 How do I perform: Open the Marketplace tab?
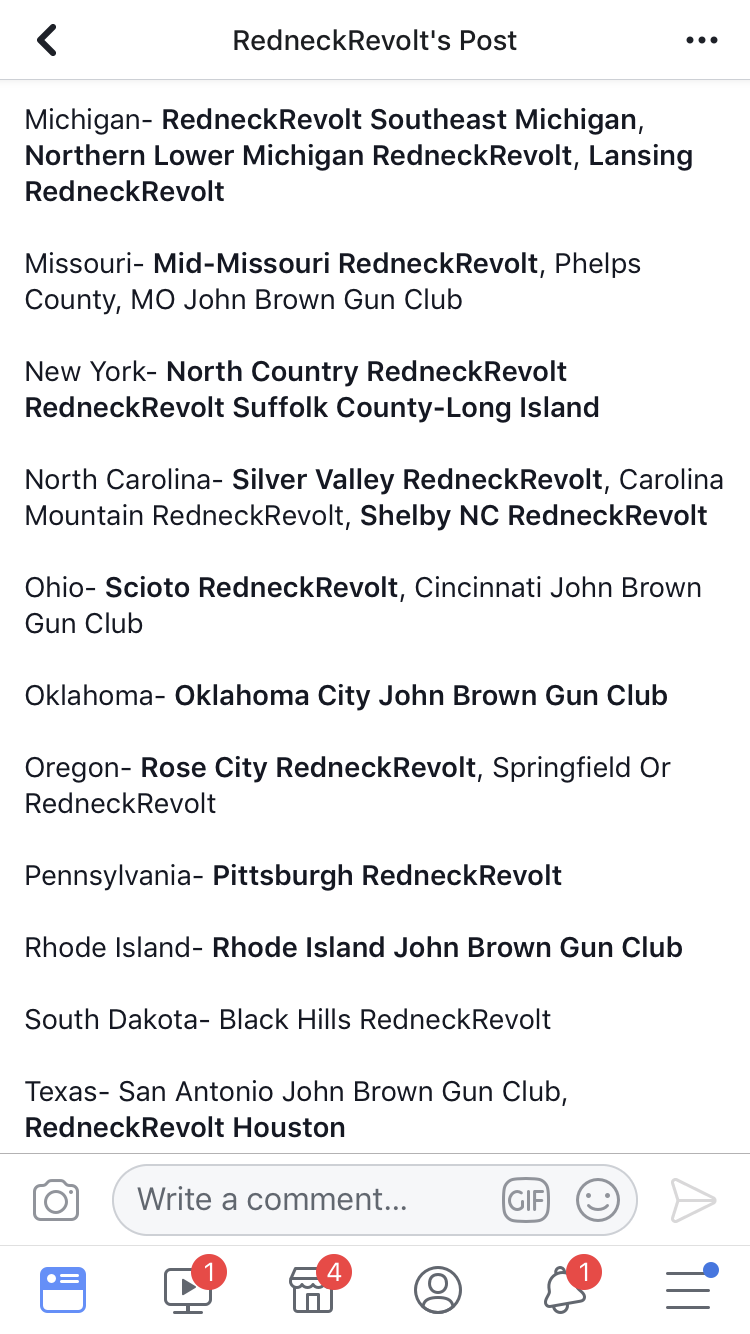(313, 1288)
